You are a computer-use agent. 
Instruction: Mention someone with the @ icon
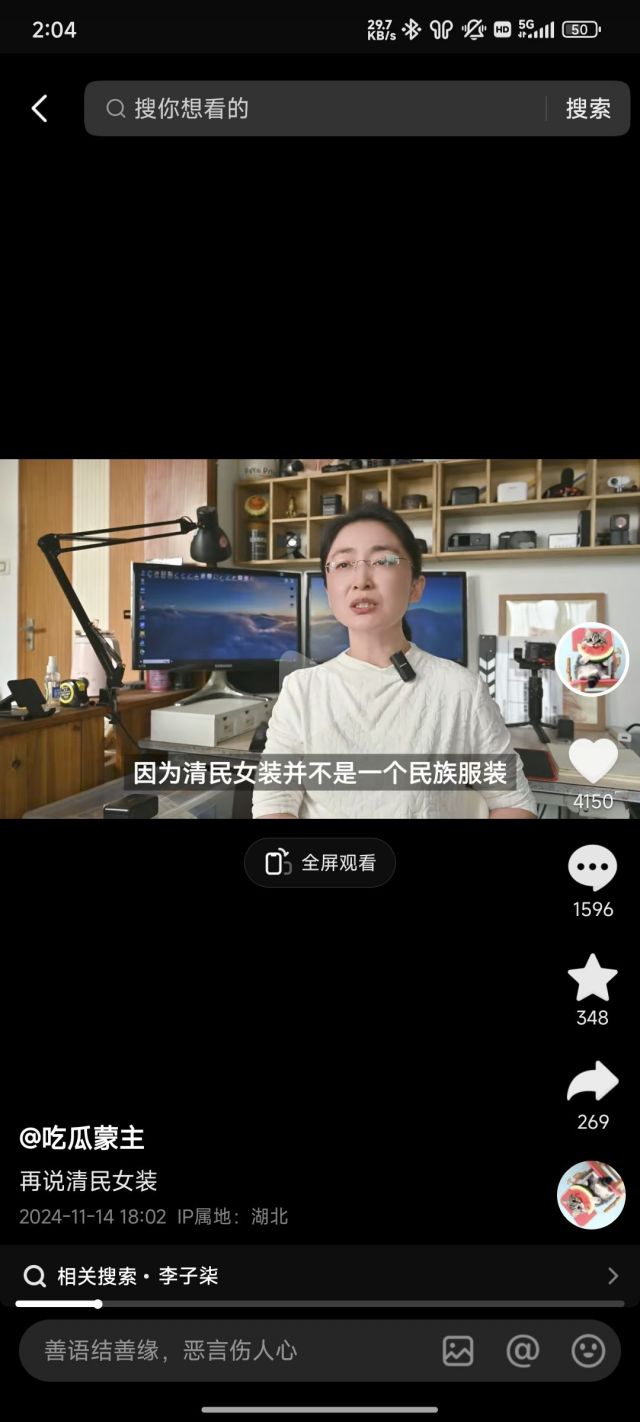coord(523,1351)
